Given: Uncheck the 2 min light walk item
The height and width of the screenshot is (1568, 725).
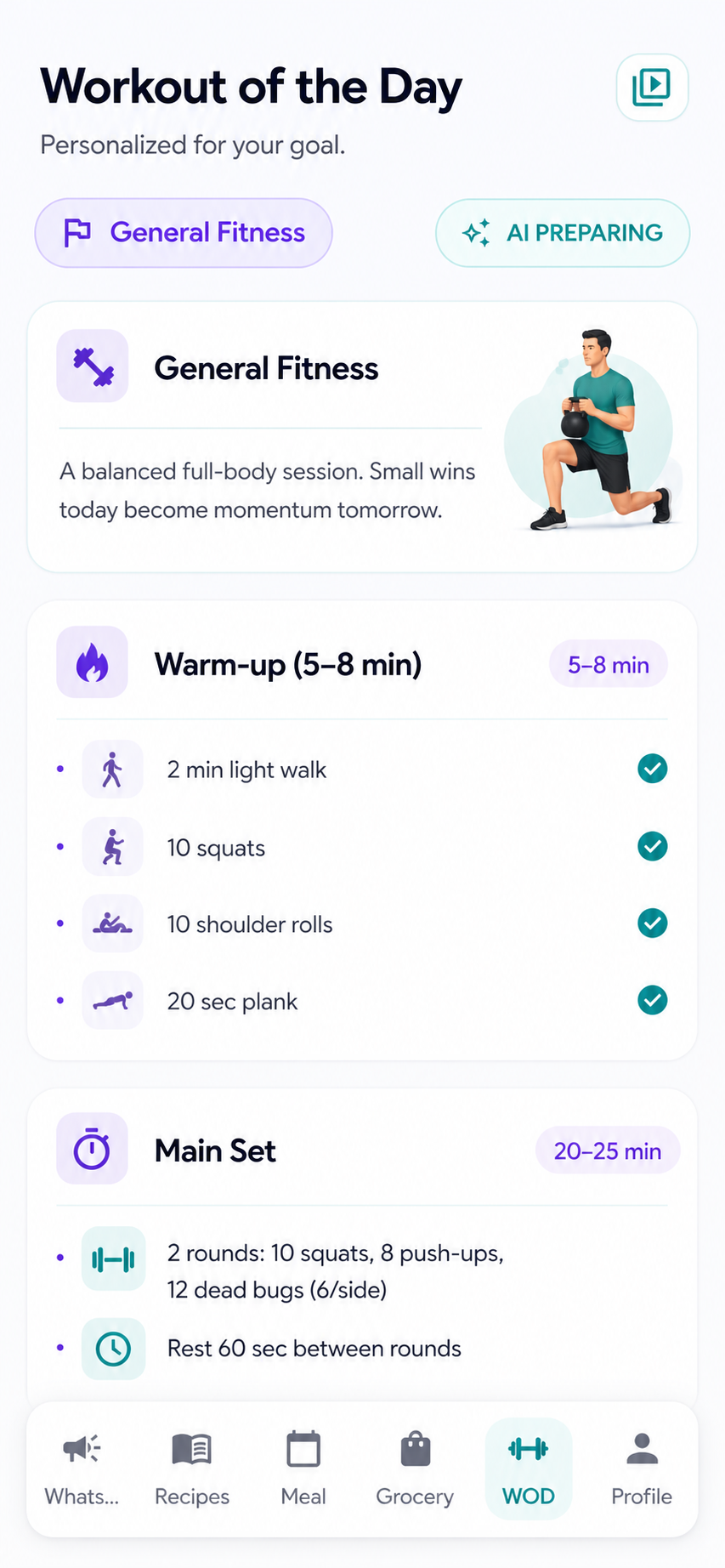Looking at the screenshot, I should click(652, 769).
